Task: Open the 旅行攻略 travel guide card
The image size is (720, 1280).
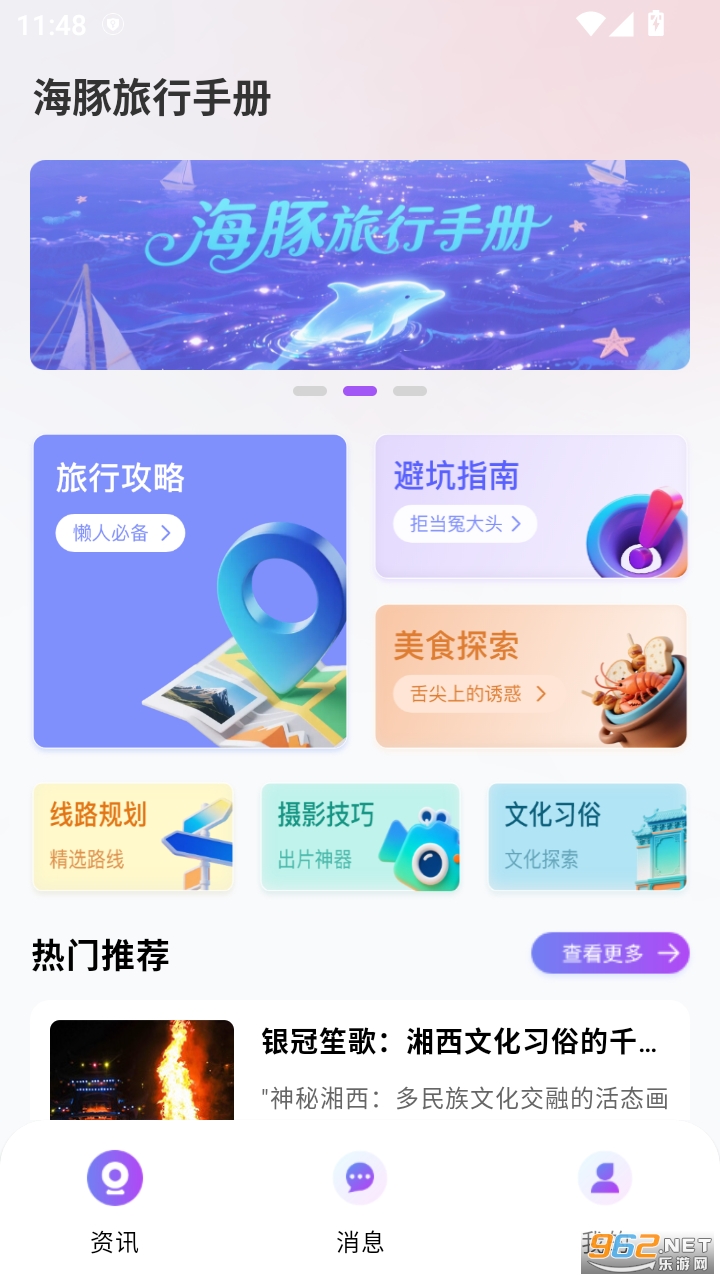Action: tap(190, 590)
